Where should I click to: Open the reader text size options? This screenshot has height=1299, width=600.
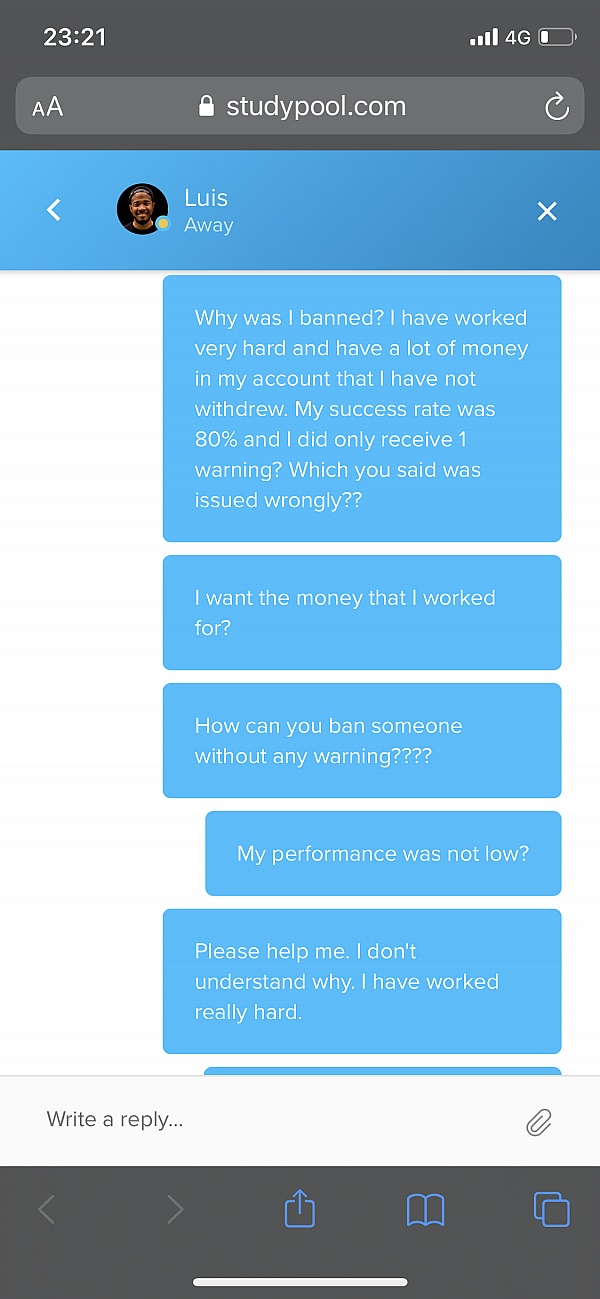47,107
